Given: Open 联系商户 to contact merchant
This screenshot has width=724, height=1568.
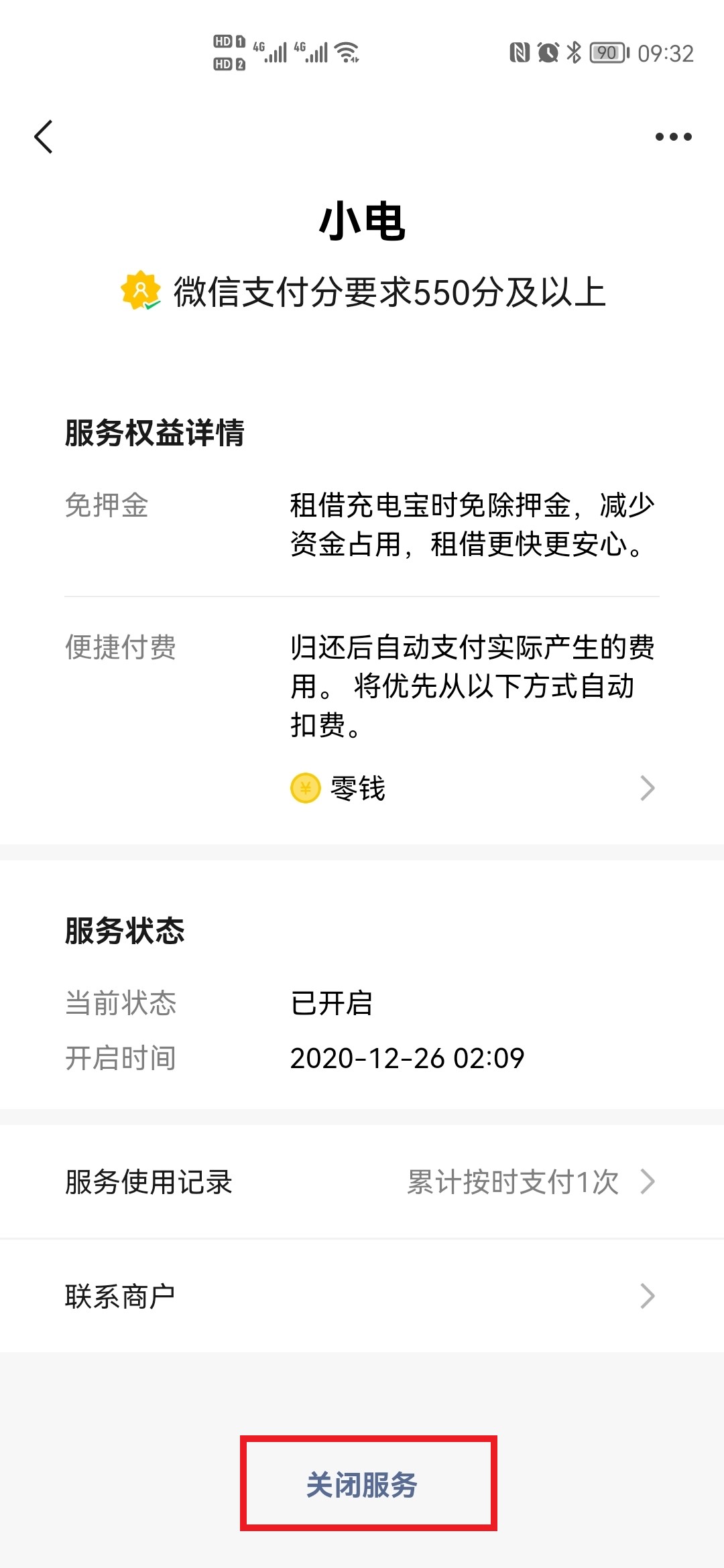Looking at the screenshot, I should [362, 1296].
